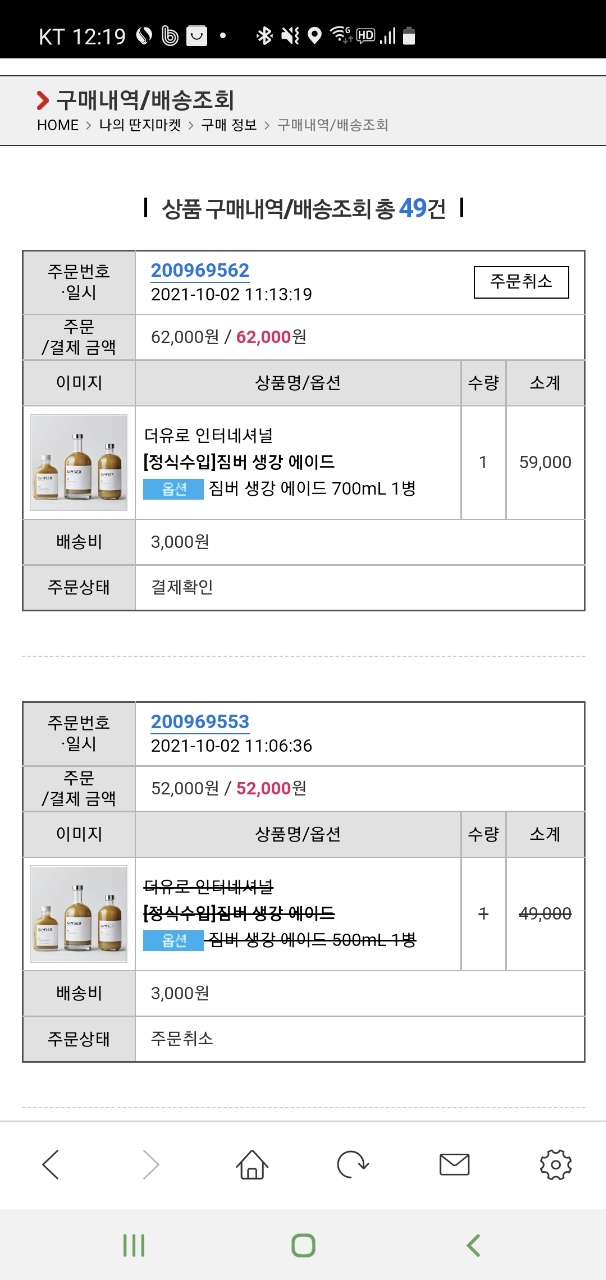Go back with the browser back arrow
The width and height of the screenshot is (606, 1280).
(x=50, y=1164)
